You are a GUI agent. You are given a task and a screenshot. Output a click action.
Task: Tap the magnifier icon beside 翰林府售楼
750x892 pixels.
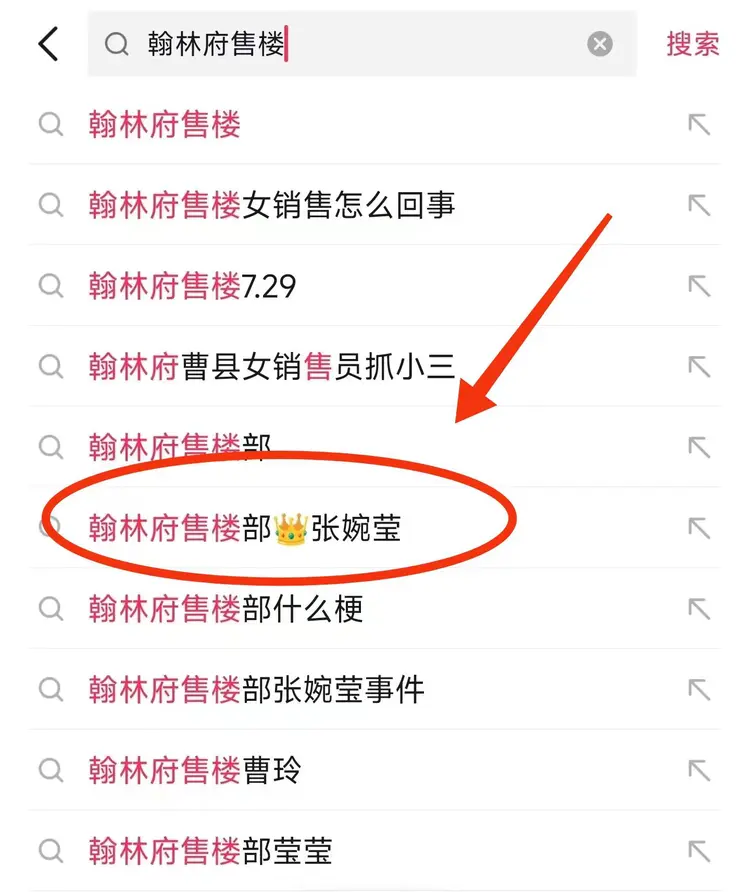49,125
